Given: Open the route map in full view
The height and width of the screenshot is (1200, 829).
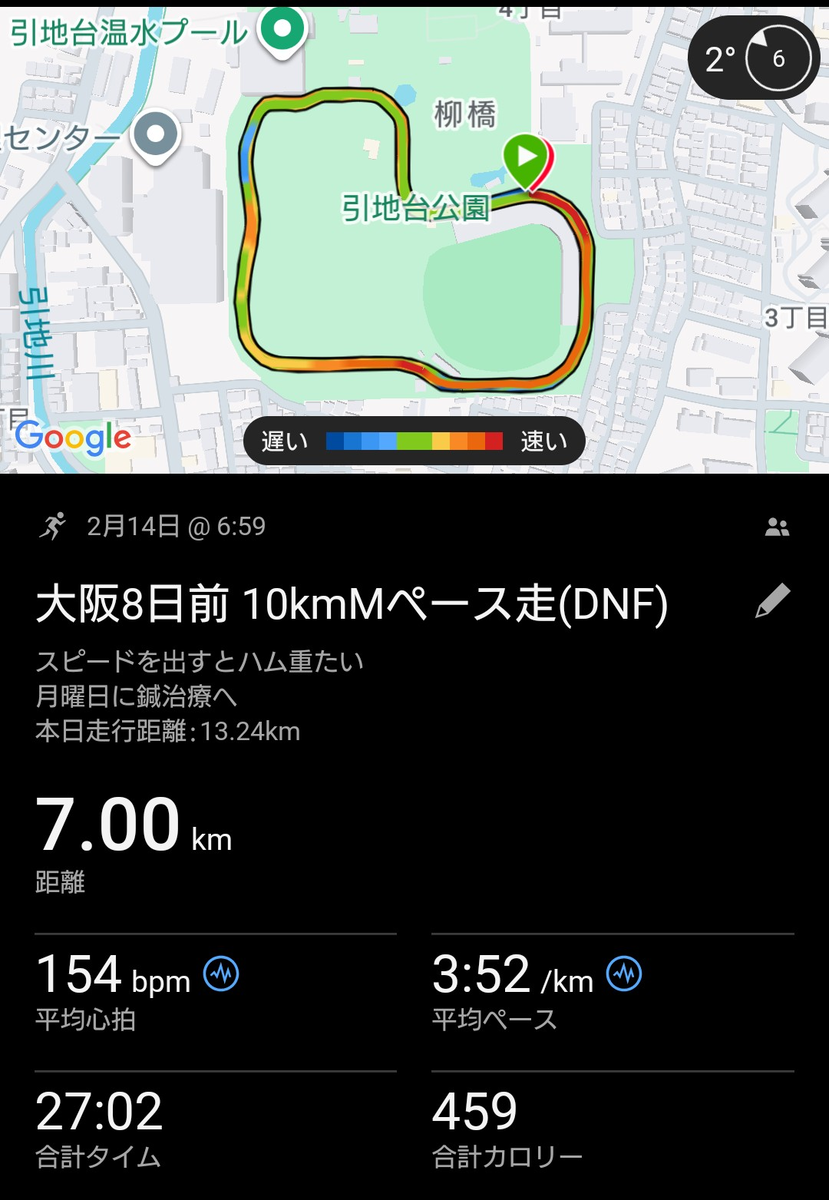Looking at the screenshot, I should [414, 237].
